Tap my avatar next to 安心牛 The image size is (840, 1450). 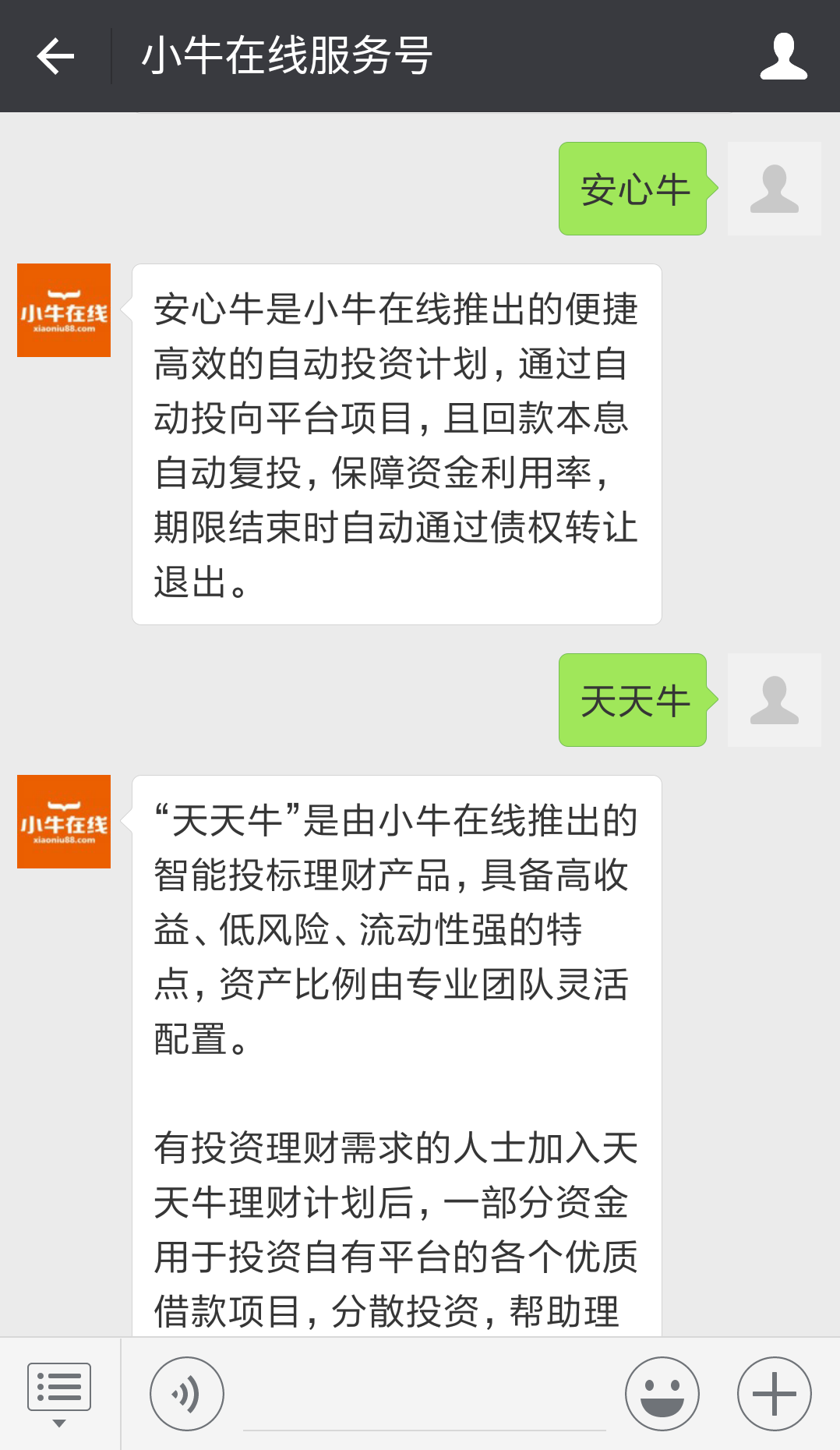coord(775,189)
